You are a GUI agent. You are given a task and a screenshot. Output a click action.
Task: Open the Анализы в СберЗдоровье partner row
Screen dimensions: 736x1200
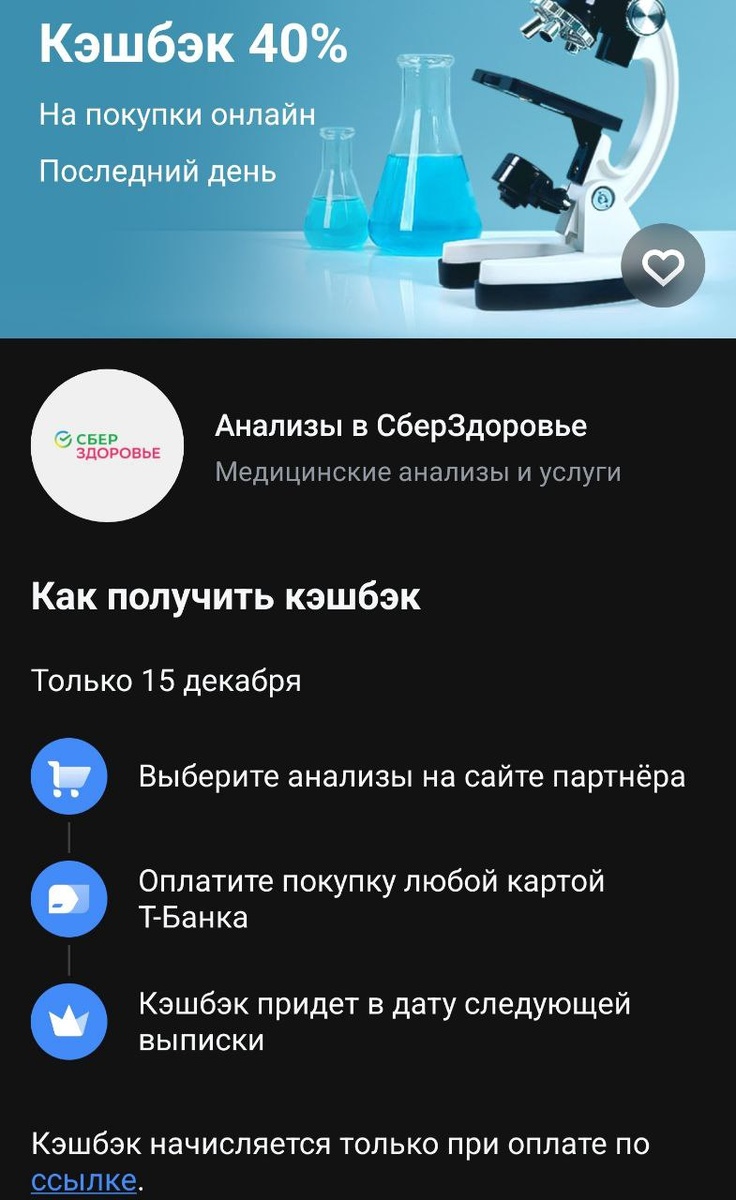(x=400, y=446)
